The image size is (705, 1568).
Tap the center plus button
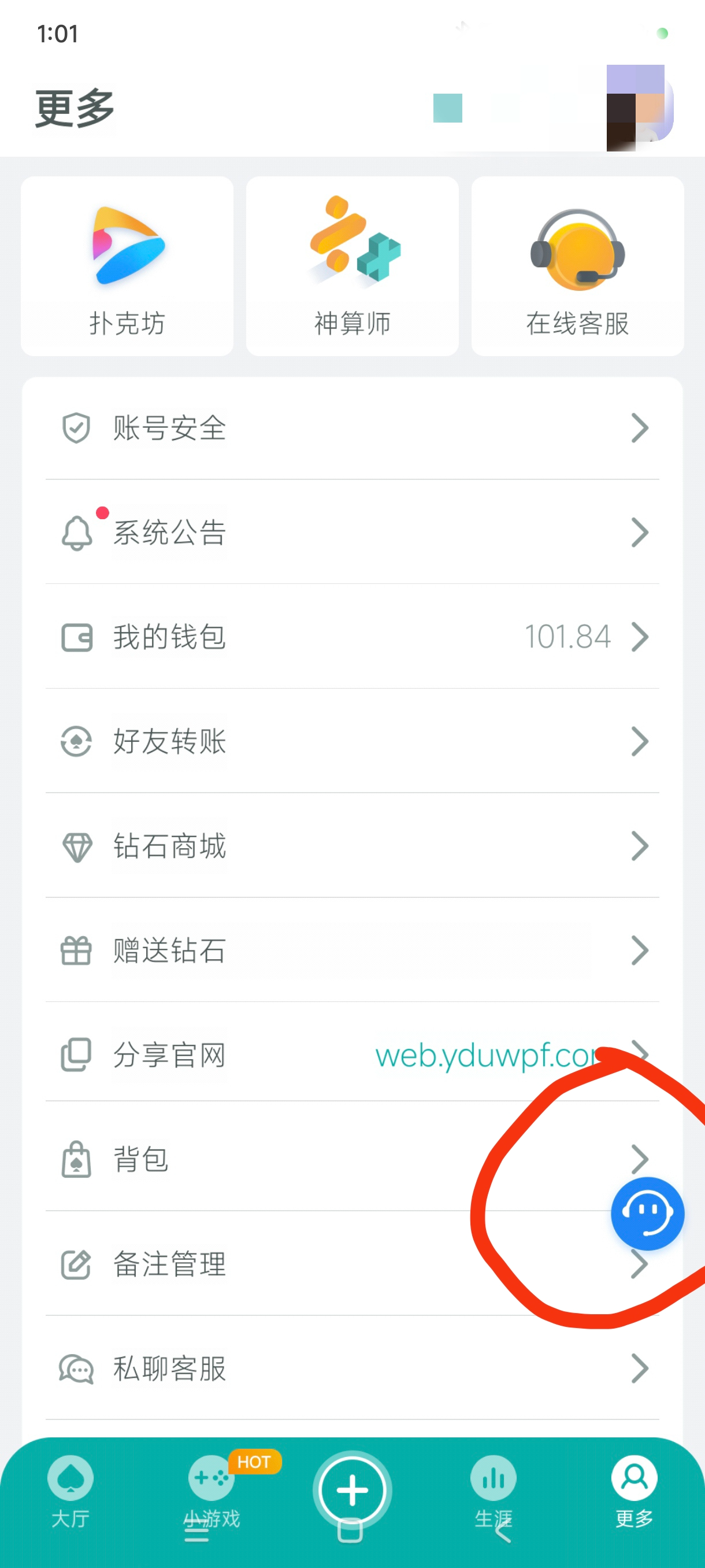coord(352,1490)
